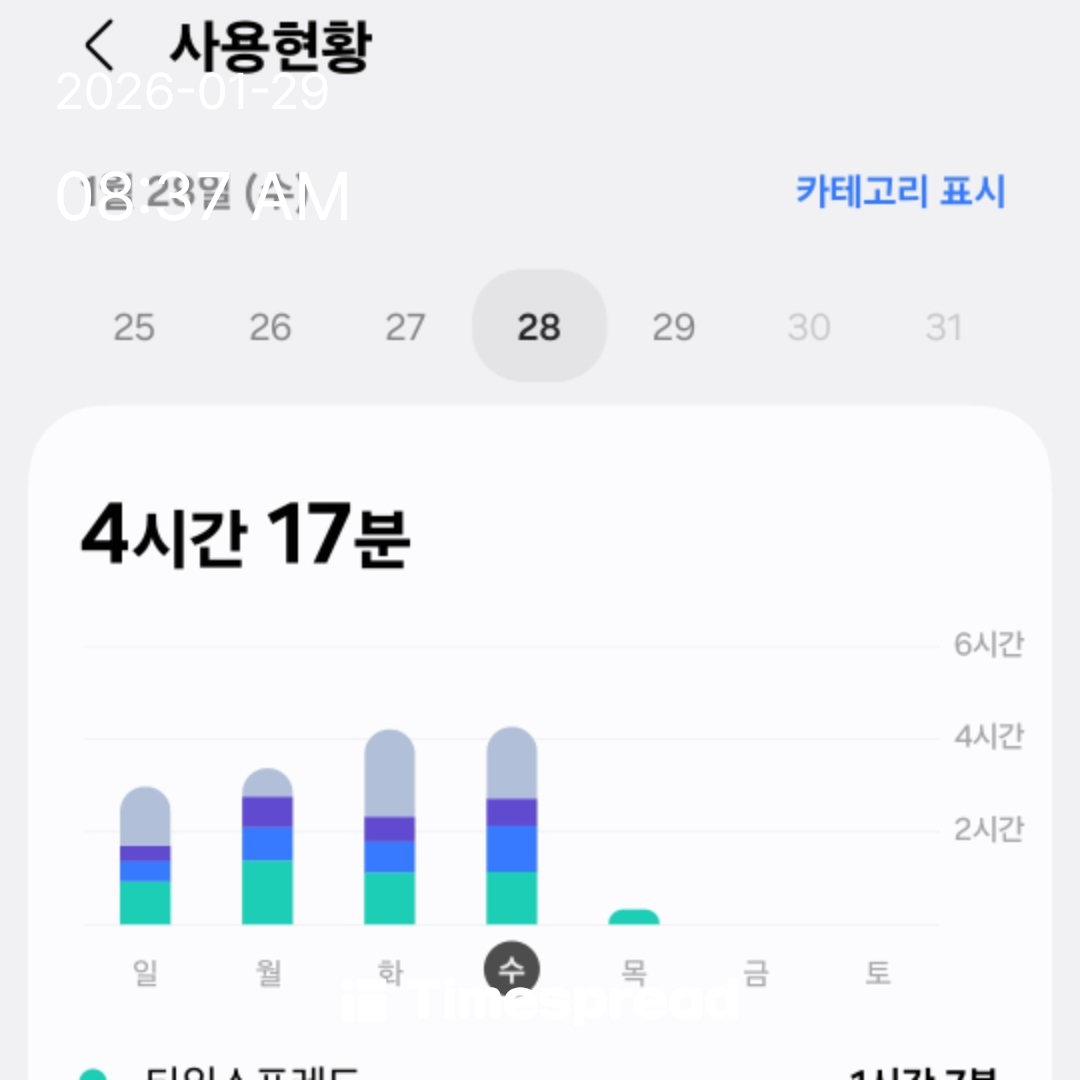The width and height of the screenshot is (1080, 1080).
Task: Select the 월 bar in the chart
Action: point(267,847)
